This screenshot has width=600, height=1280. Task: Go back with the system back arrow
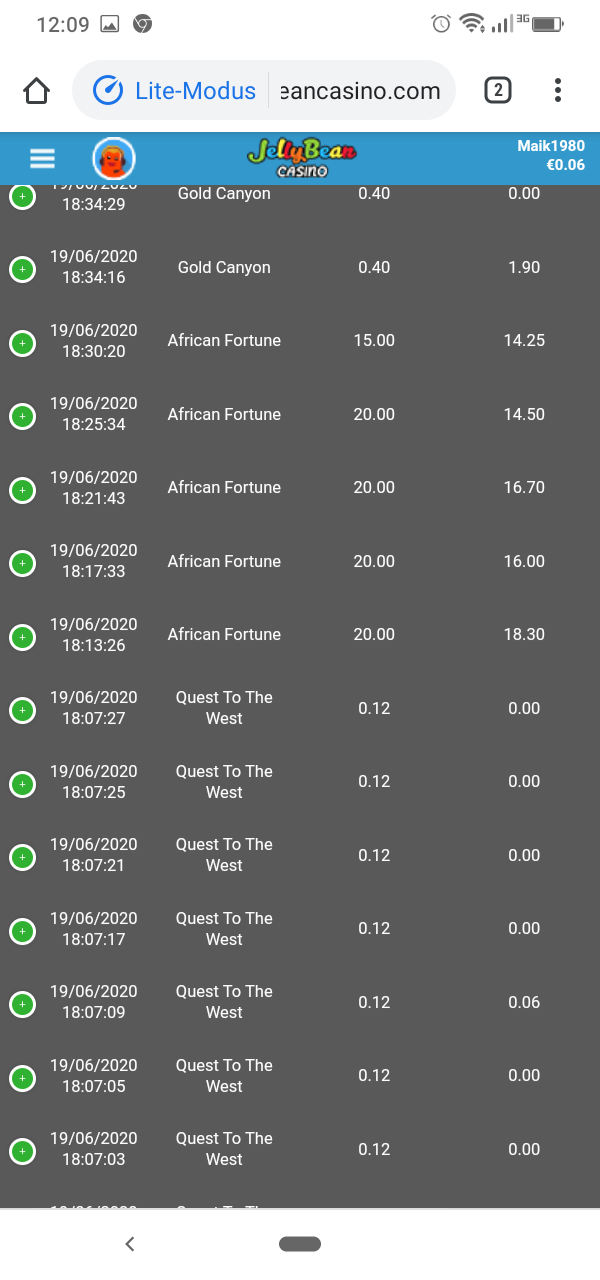129,1244
